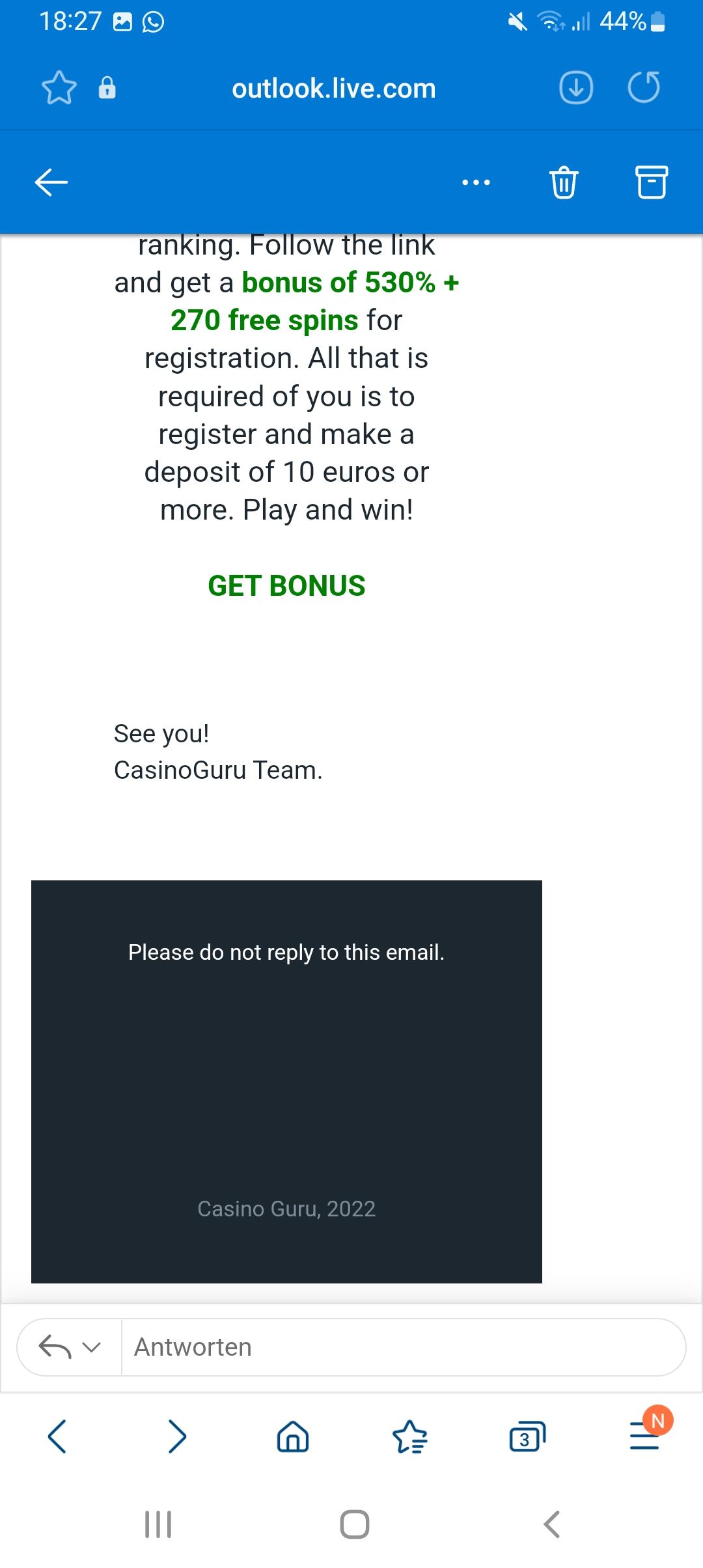The image size is (703, 1568).
Task: Archive this email
Action: tap(651, 182)
